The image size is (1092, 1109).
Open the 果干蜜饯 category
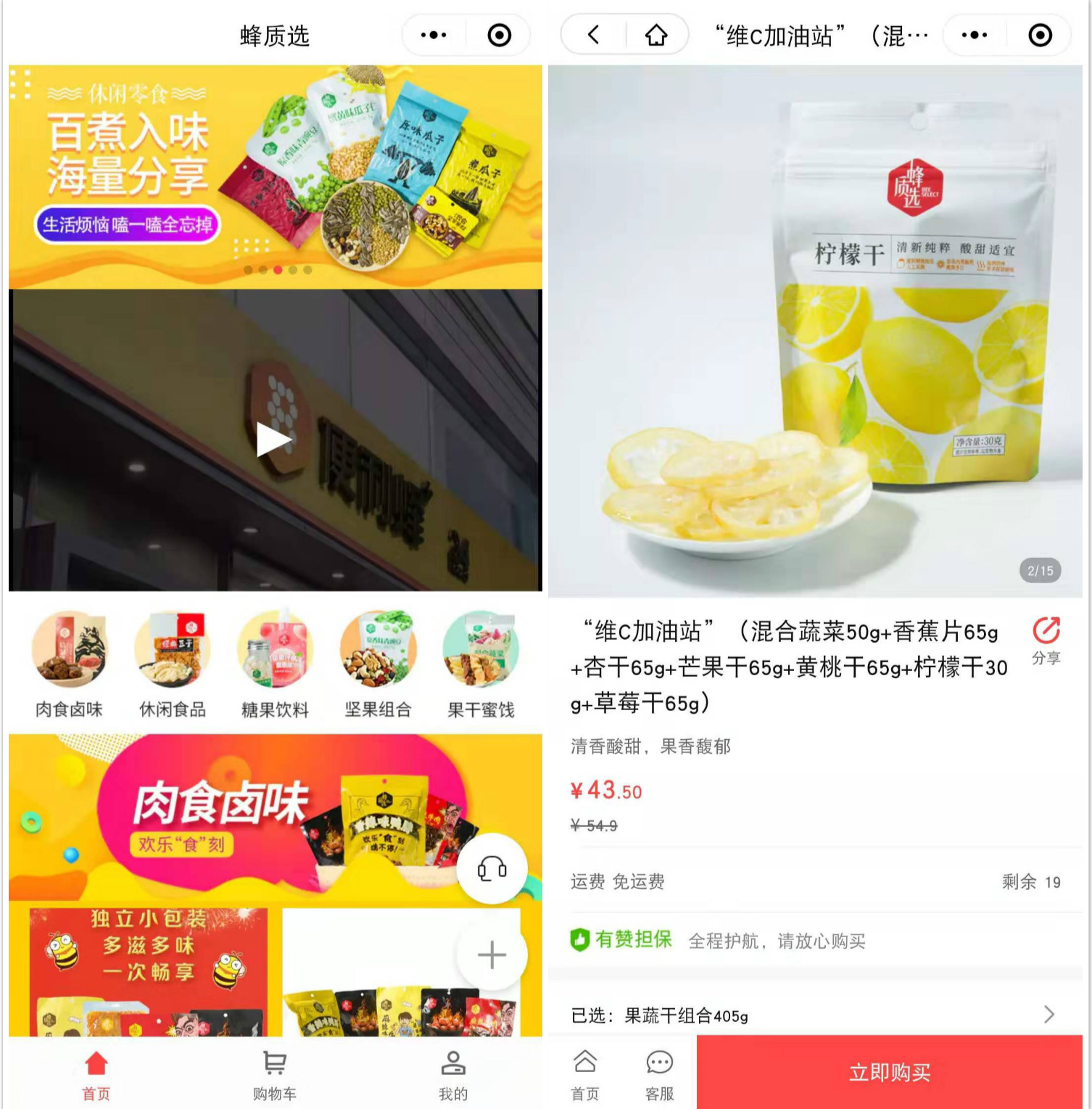coord(481,664)
